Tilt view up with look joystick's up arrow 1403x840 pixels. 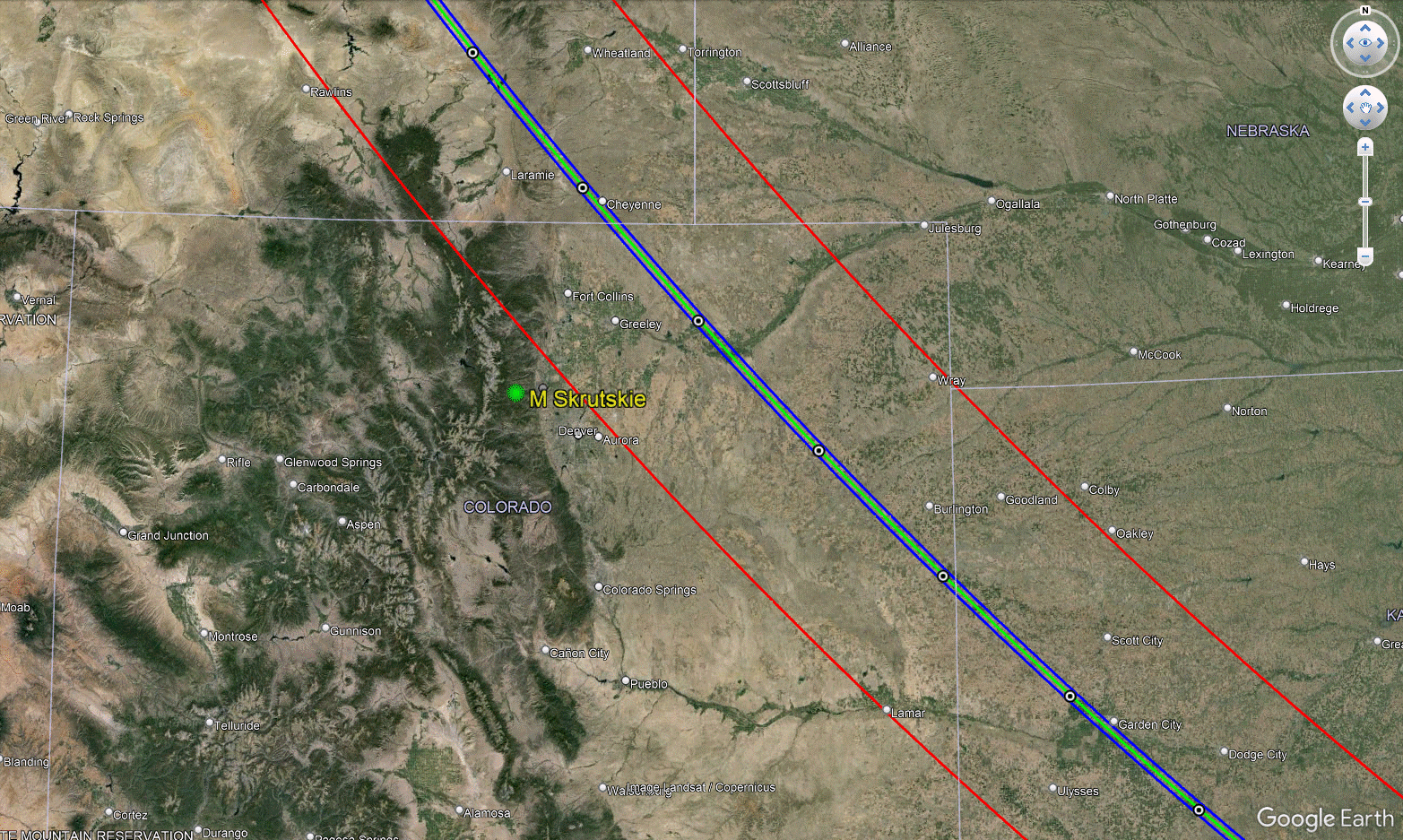1365,28
